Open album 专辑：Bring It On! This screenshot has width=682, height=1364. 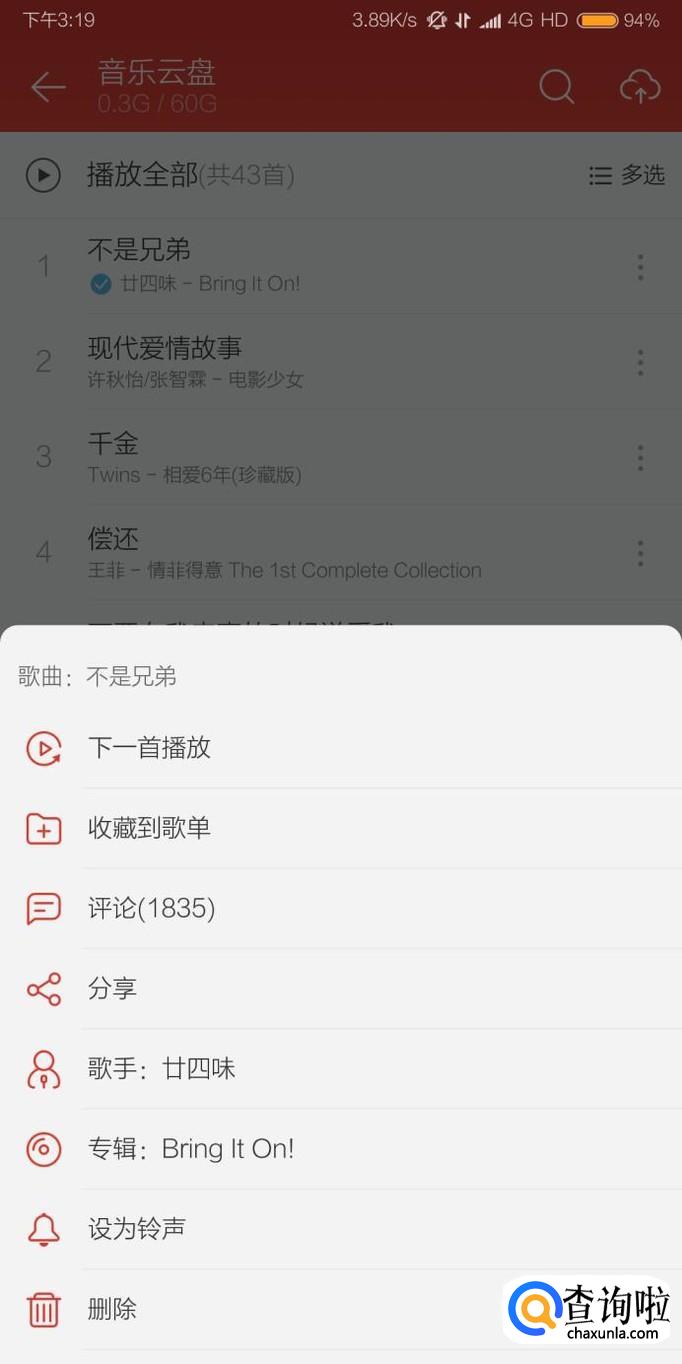[191, 1148]
